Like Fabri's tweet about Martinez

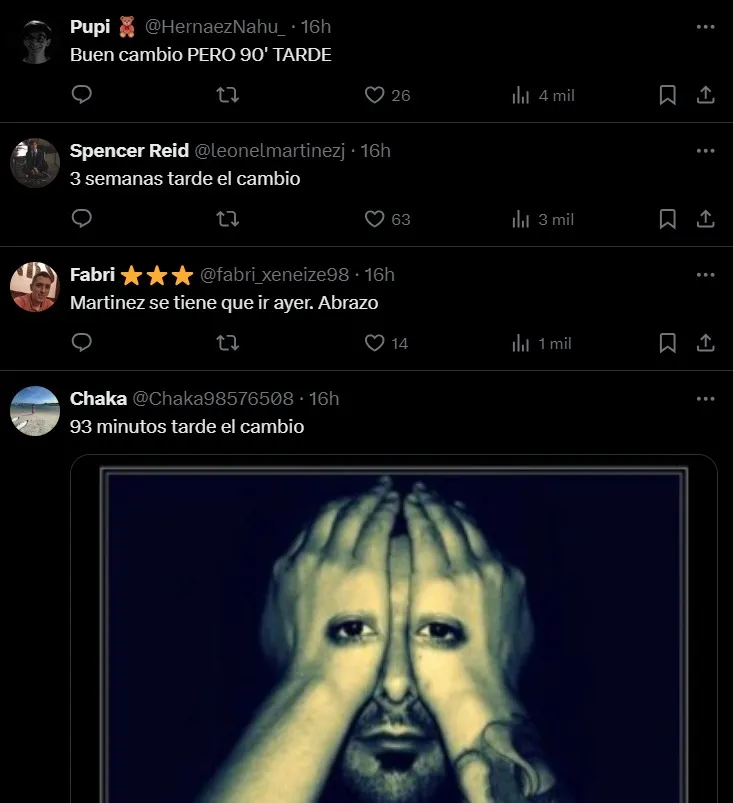click(375, 343)
